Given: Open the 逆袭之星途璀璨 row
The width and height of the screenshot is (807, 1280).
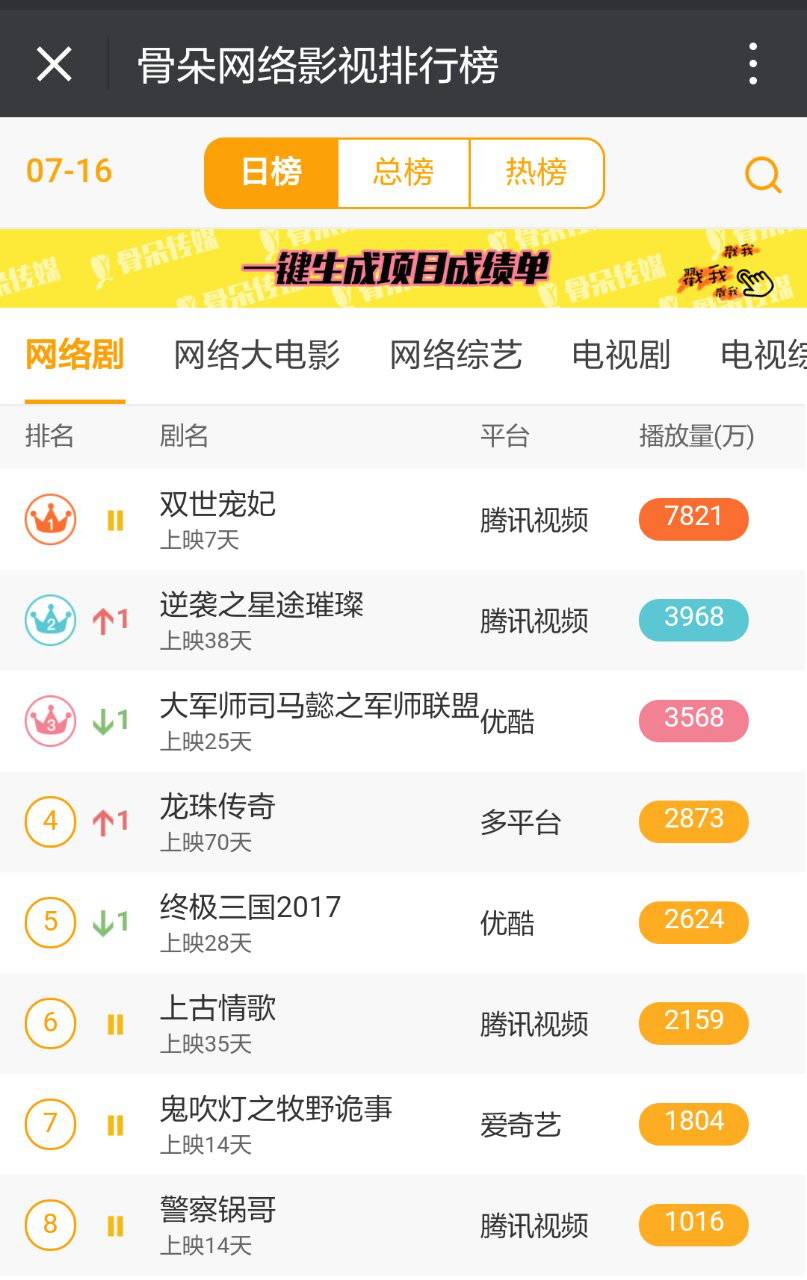Looking at the screenshot, I should [403, 621].
